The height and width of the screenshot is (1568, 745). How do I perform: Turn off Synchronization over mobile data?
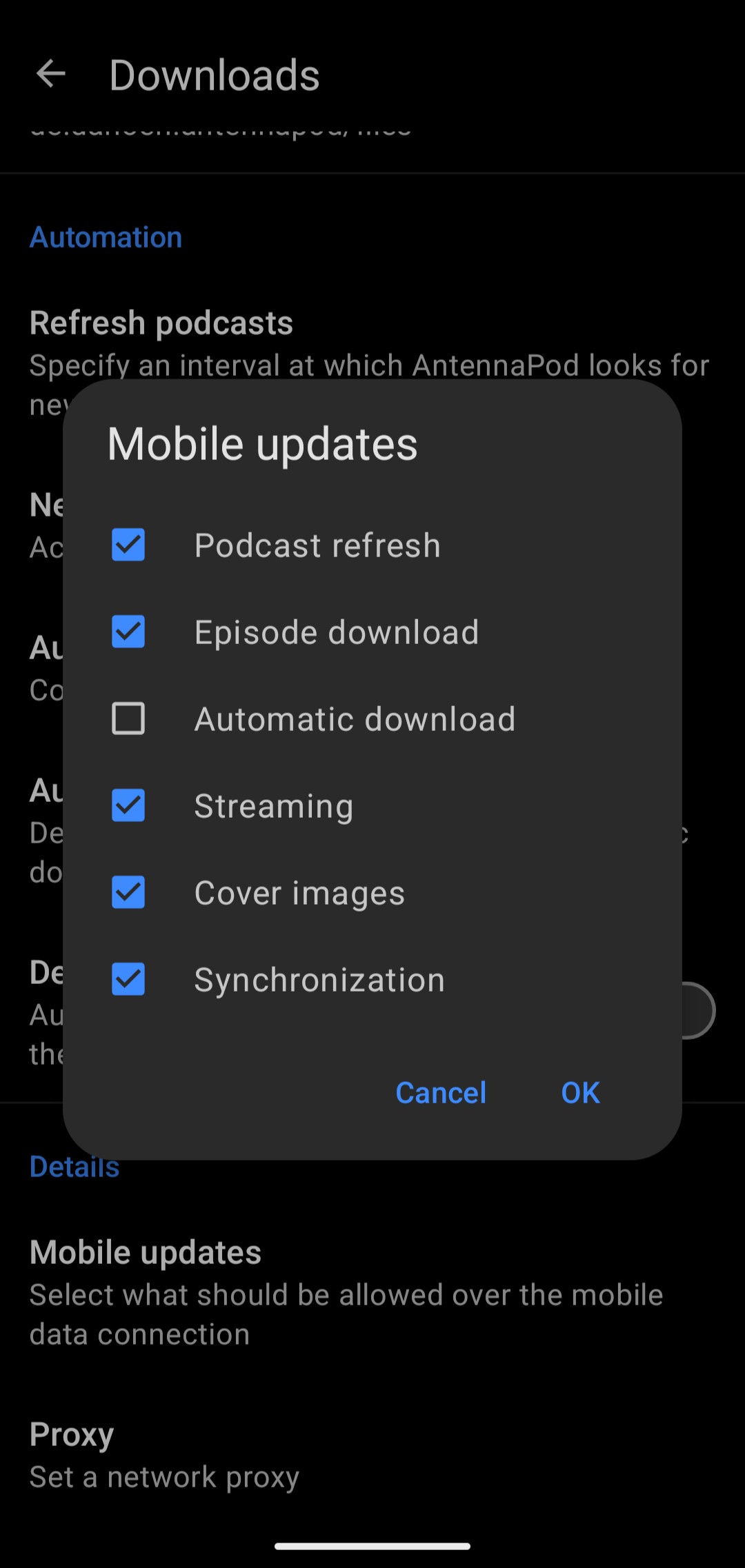click(128, 979)
